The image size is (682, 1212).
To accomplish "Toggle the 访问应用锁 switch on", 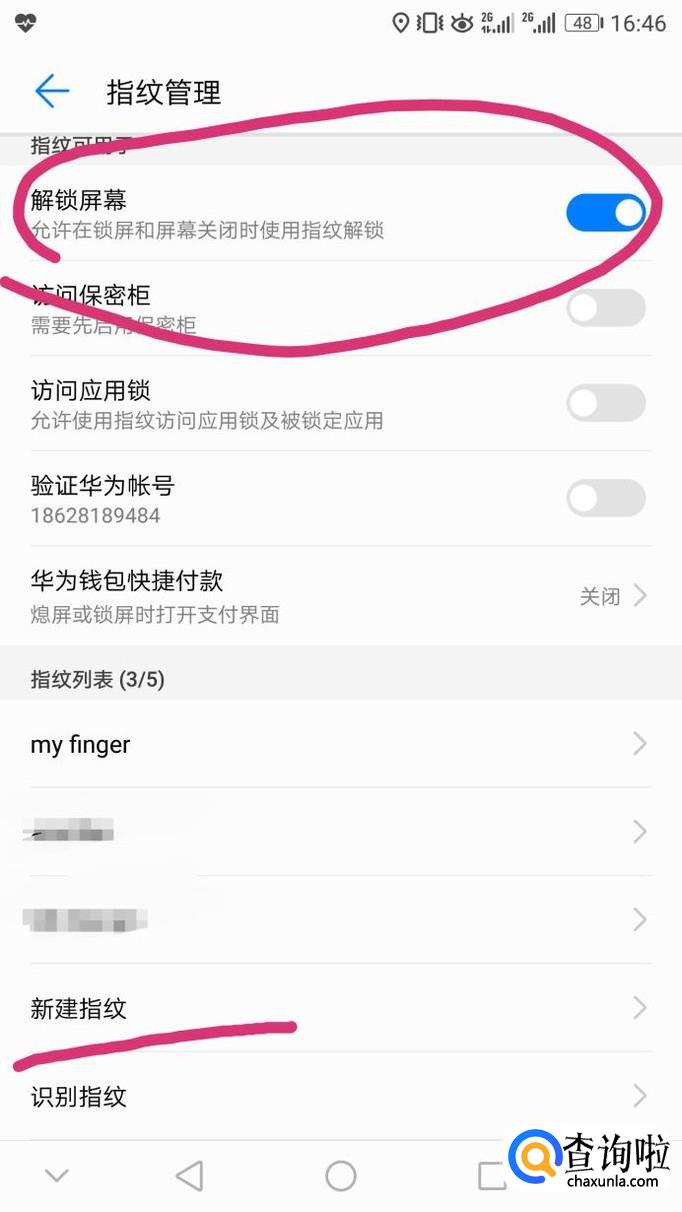I will [x=606, y=403].
